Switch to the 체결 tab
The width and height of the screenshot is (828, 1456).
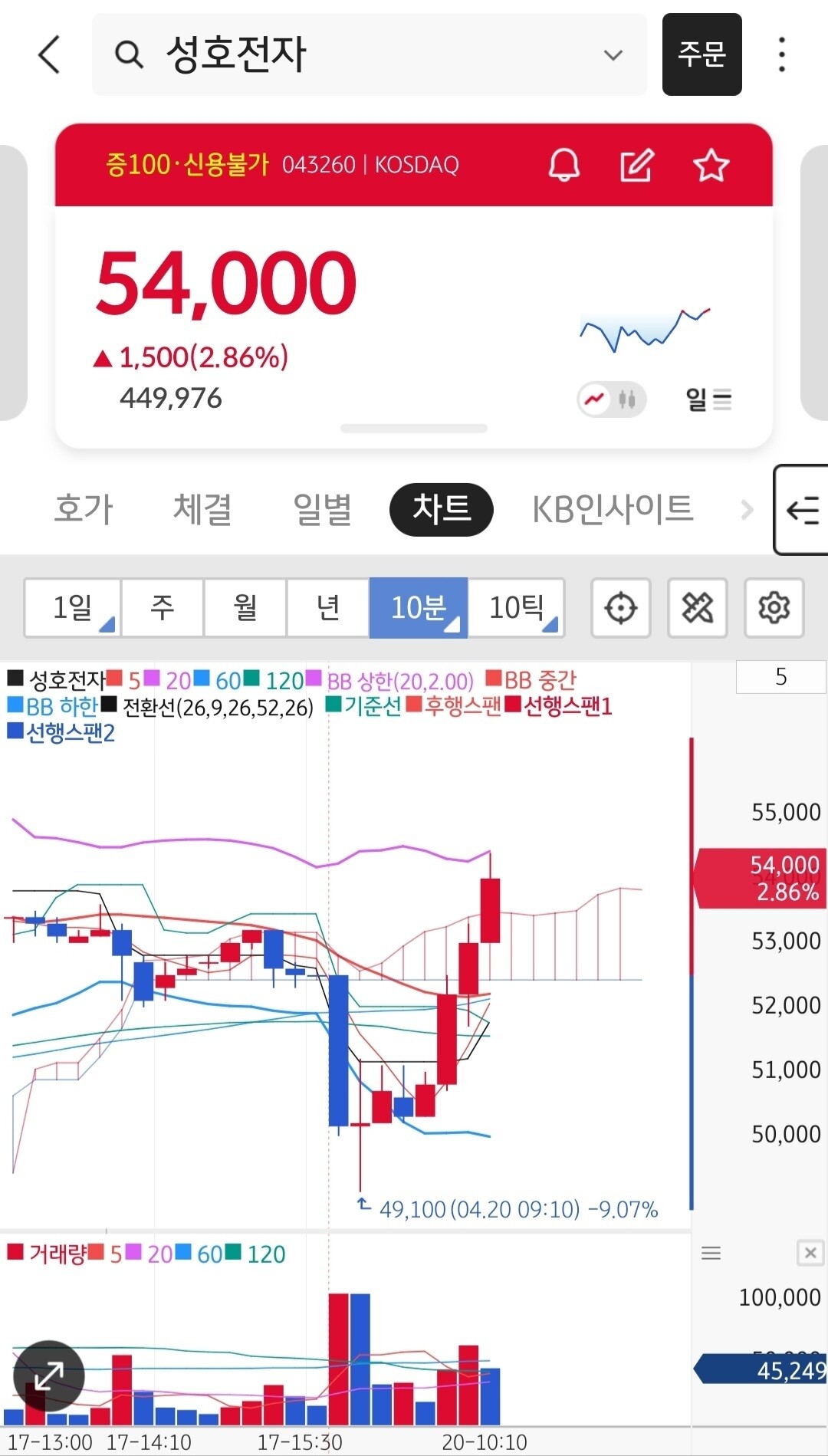click(202, 509)
